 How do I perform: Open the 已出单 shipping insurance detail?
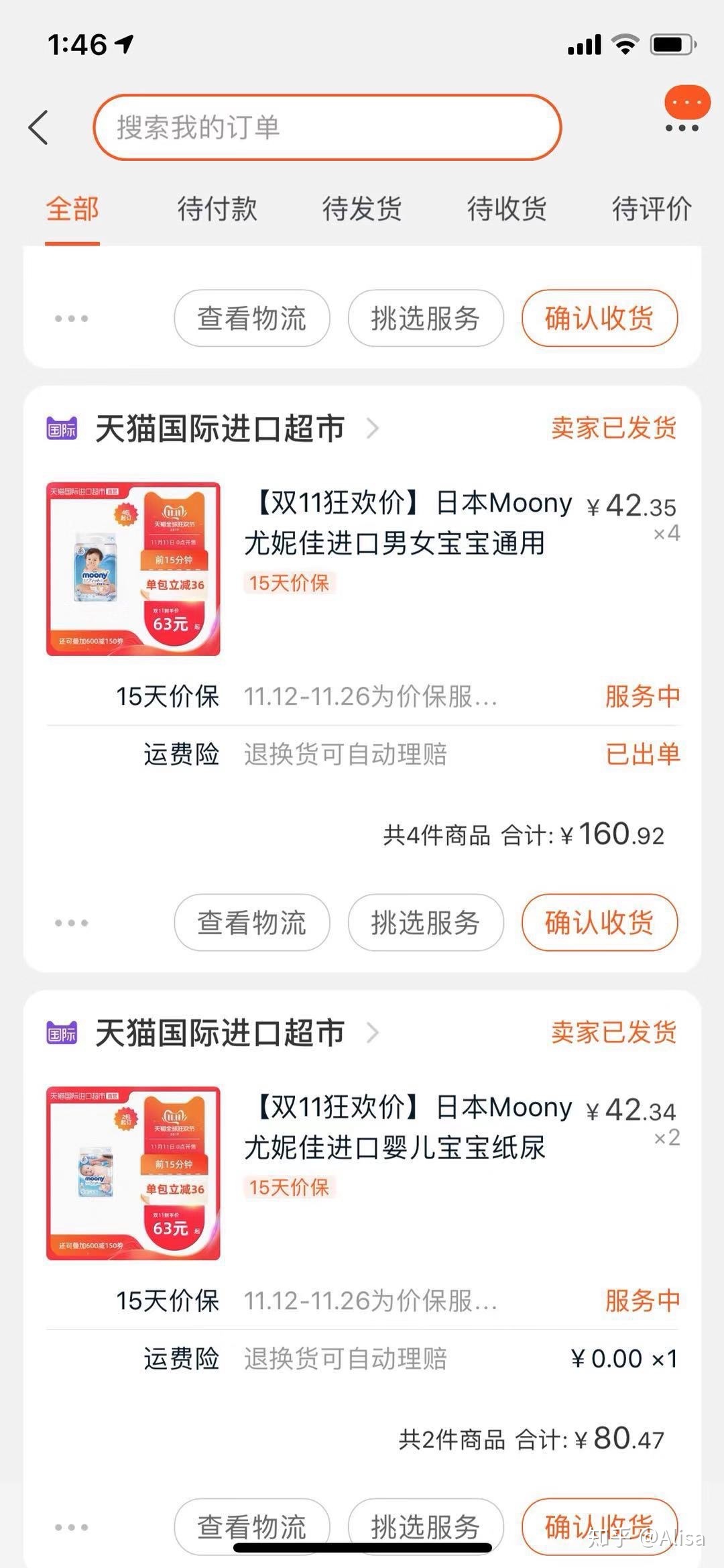pyautogui.click(x=642, y=754)
